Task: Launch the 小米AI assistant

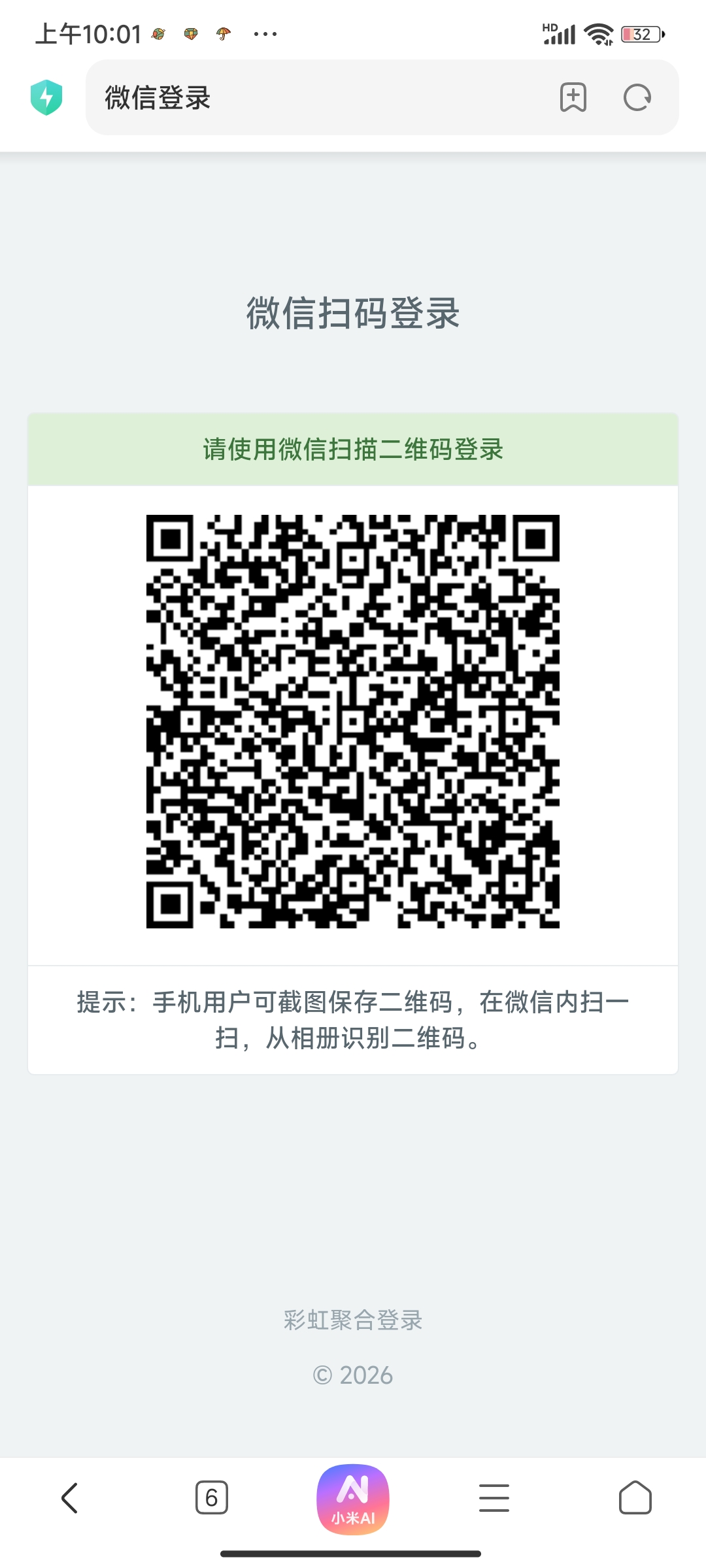Action: (353, 1499)
